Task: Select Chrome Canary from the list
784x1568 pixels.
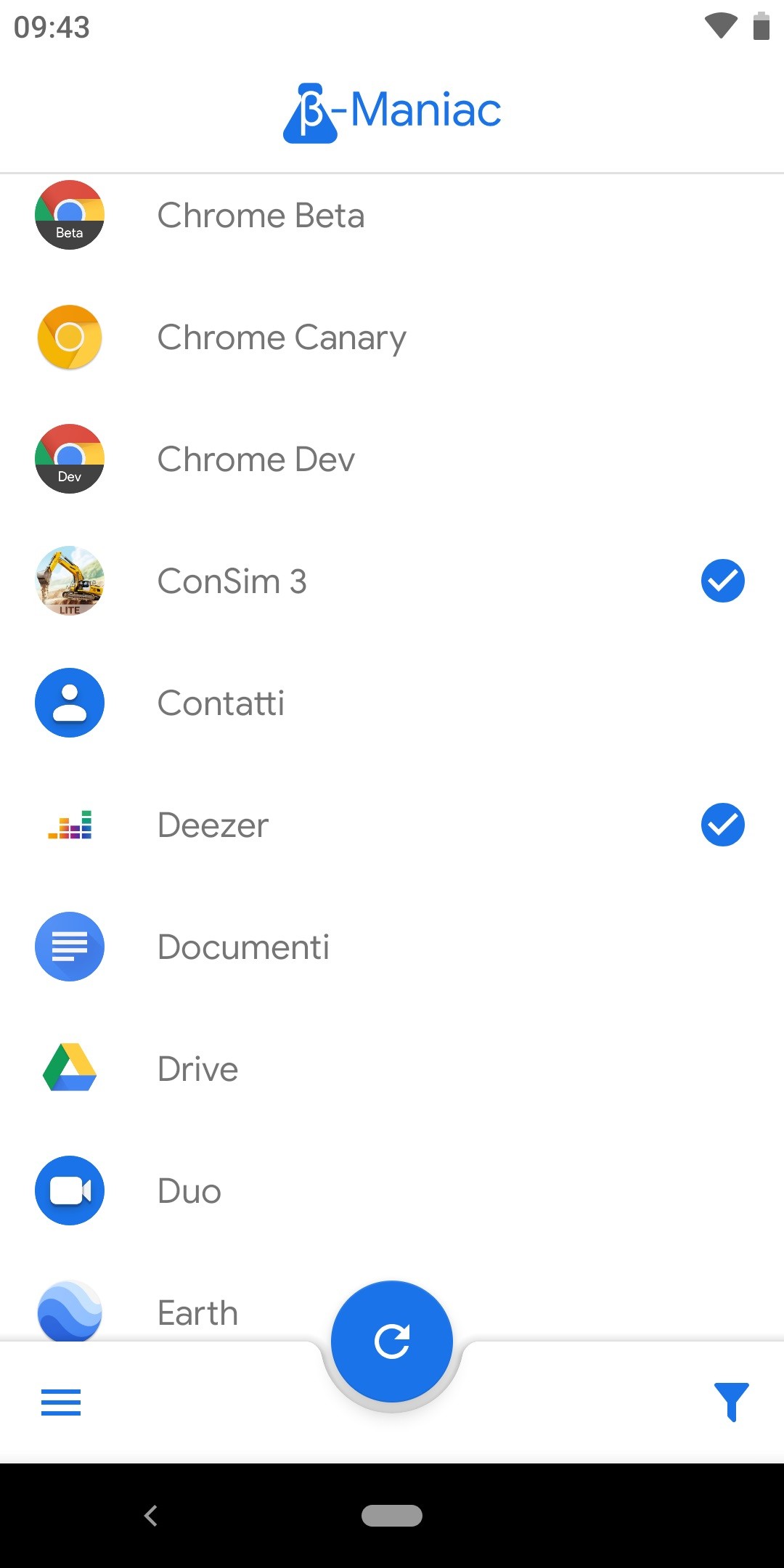Action: pyautogui.click(x=392, y=337)
